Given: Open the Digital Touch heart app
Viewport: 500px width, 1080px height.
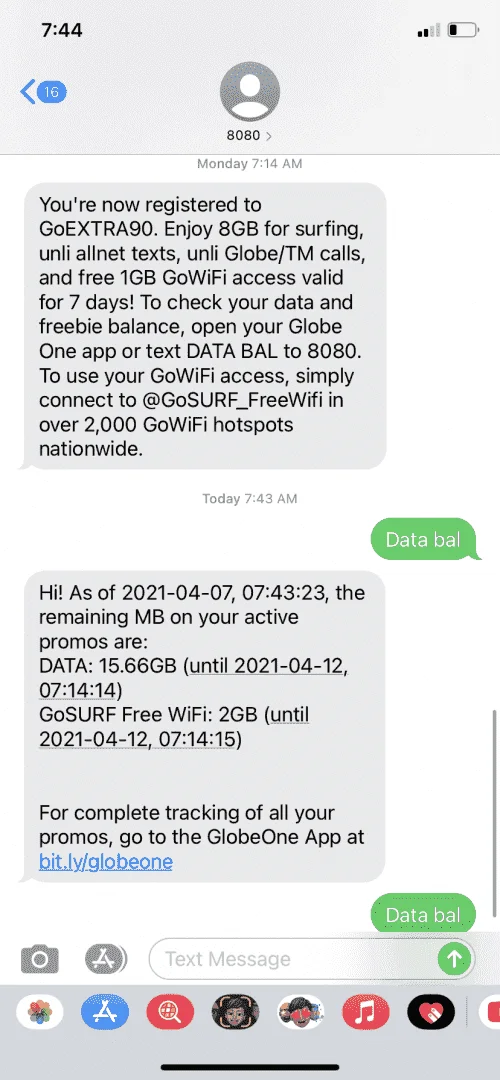Looking at the screenshot, I should pyautogui.click(x=431, y=1012).
